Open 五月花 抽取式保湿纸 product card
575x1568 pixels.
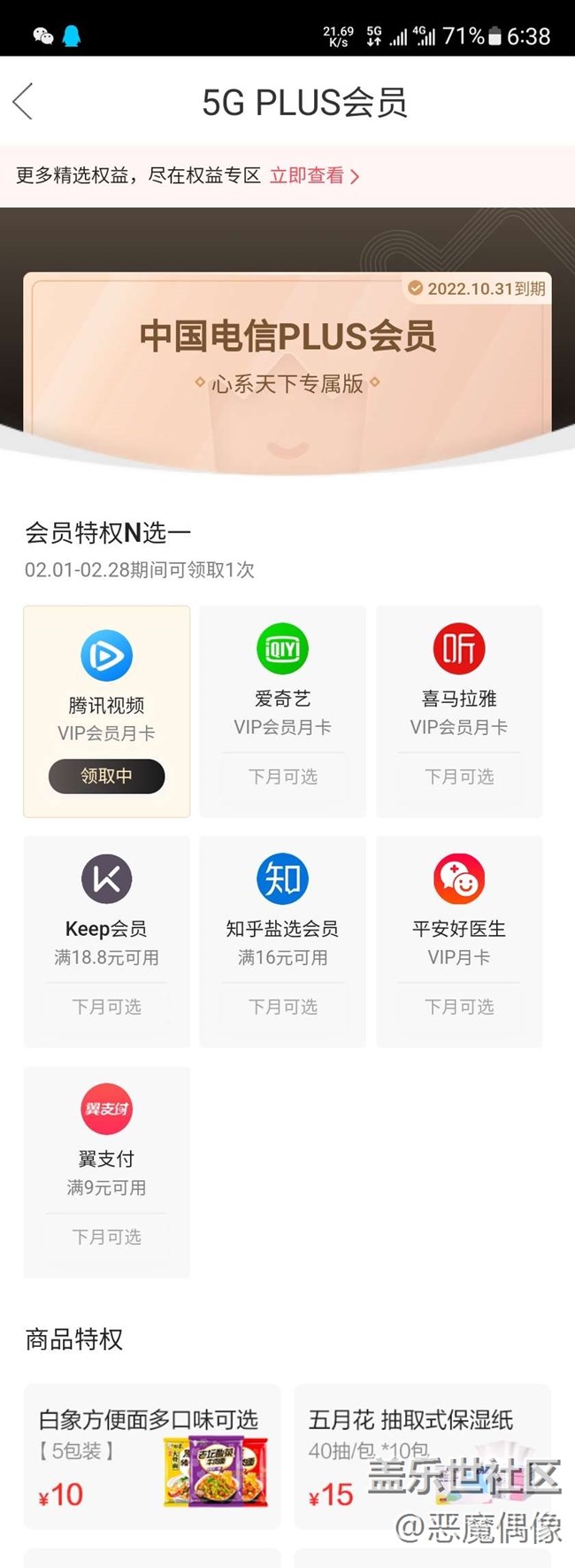[422, 1456]
